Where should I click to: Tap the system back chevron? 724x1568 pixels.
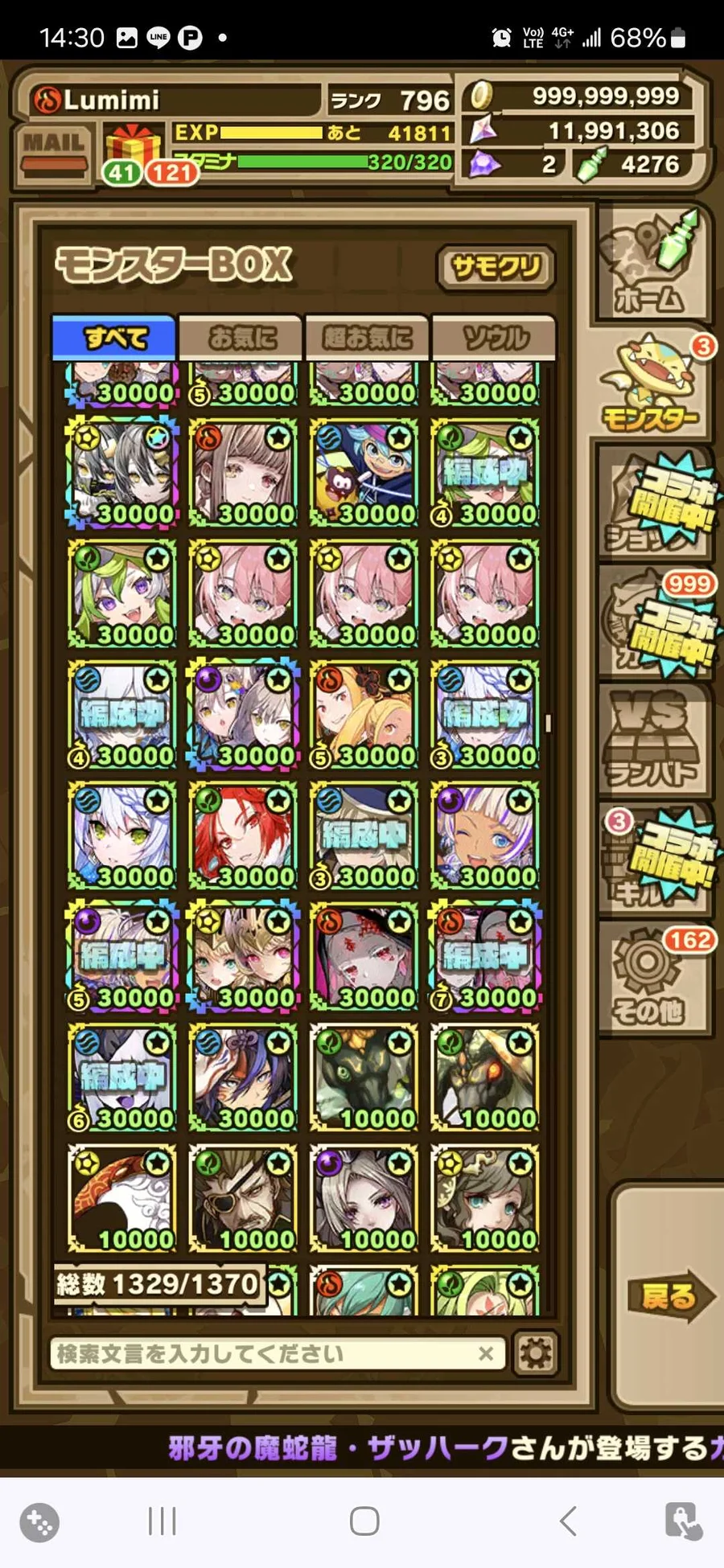pyautogui.click(x=568, y=1521)
